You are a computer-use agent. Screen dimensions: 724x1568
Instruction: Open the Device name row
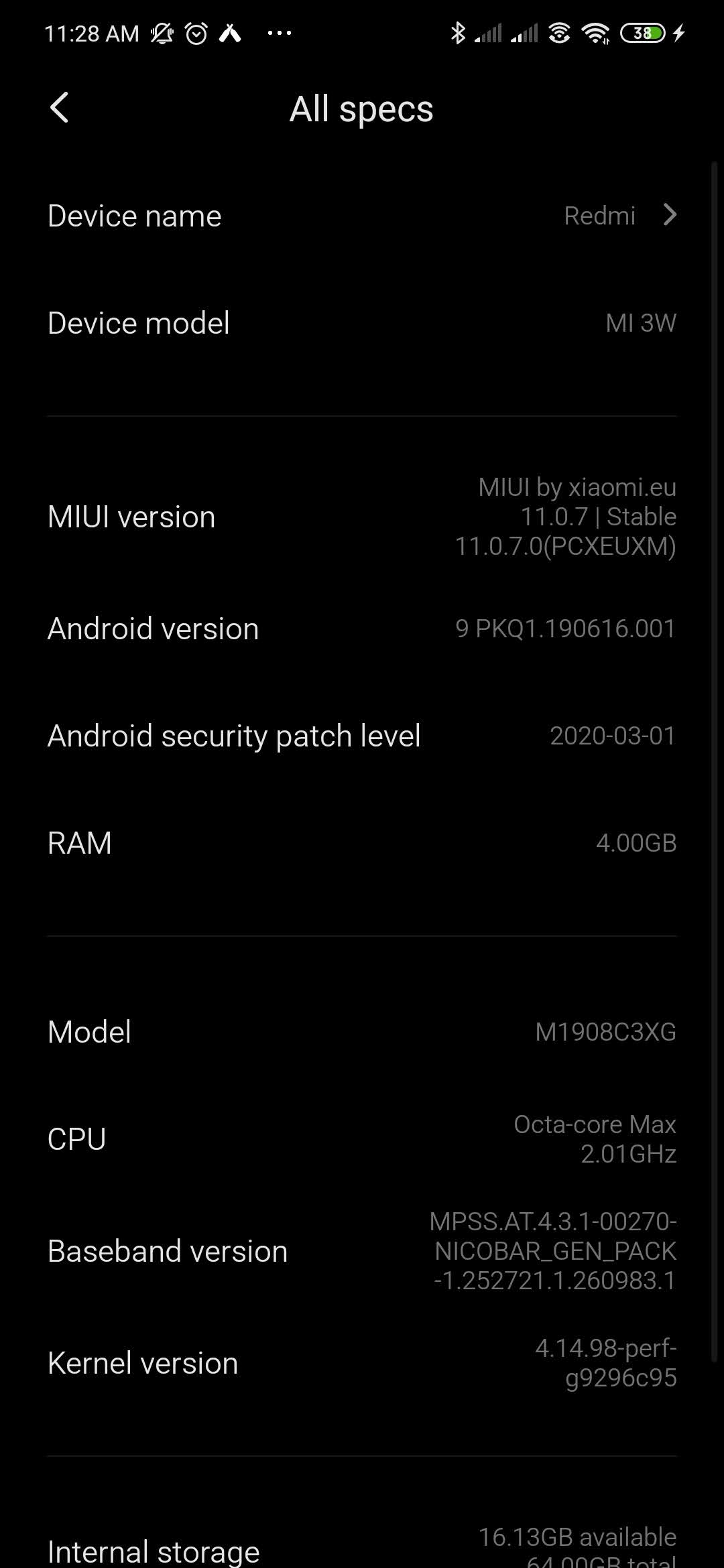click(362, 216)
